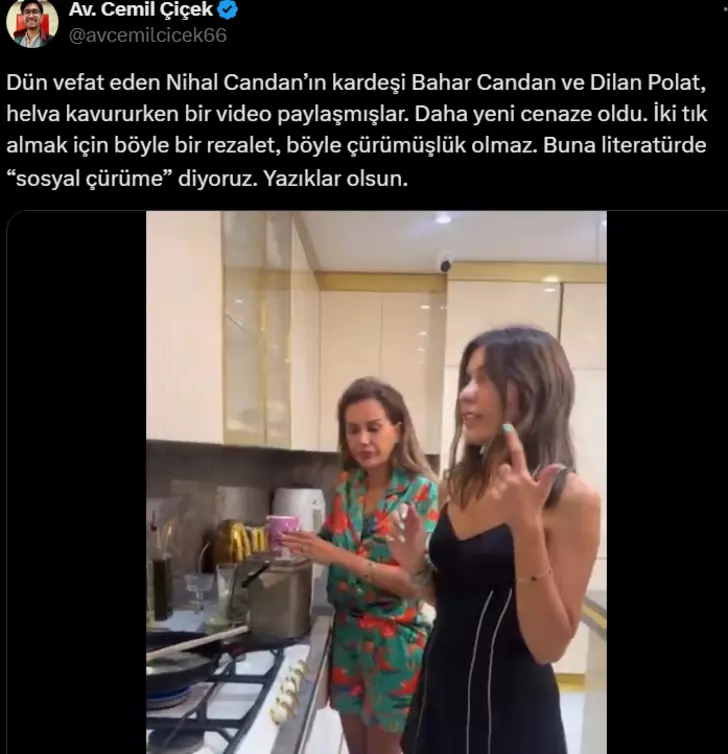Tap the Av. Cemil Çiçek display name

[x=140, y=11]
